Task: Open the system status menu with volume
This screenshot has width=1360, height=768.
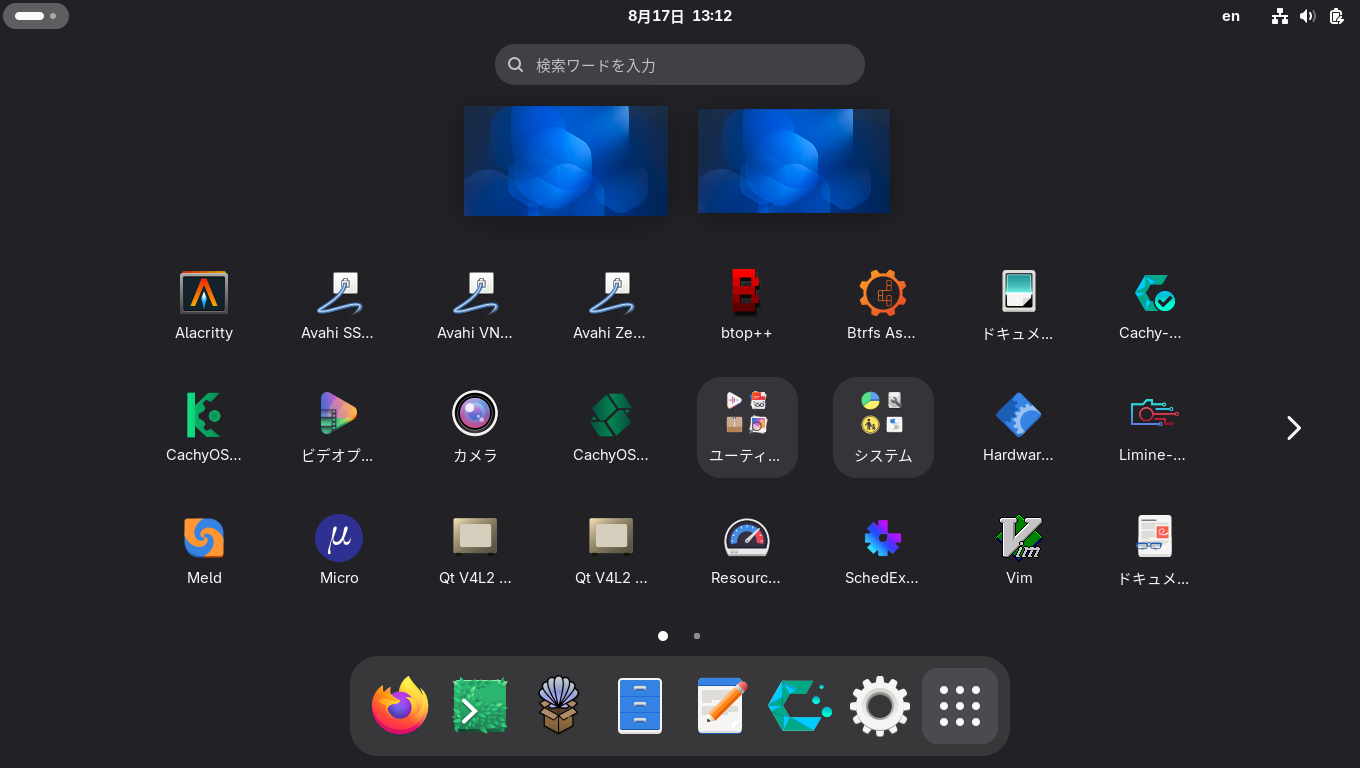Action: (x=1308, y=16)
